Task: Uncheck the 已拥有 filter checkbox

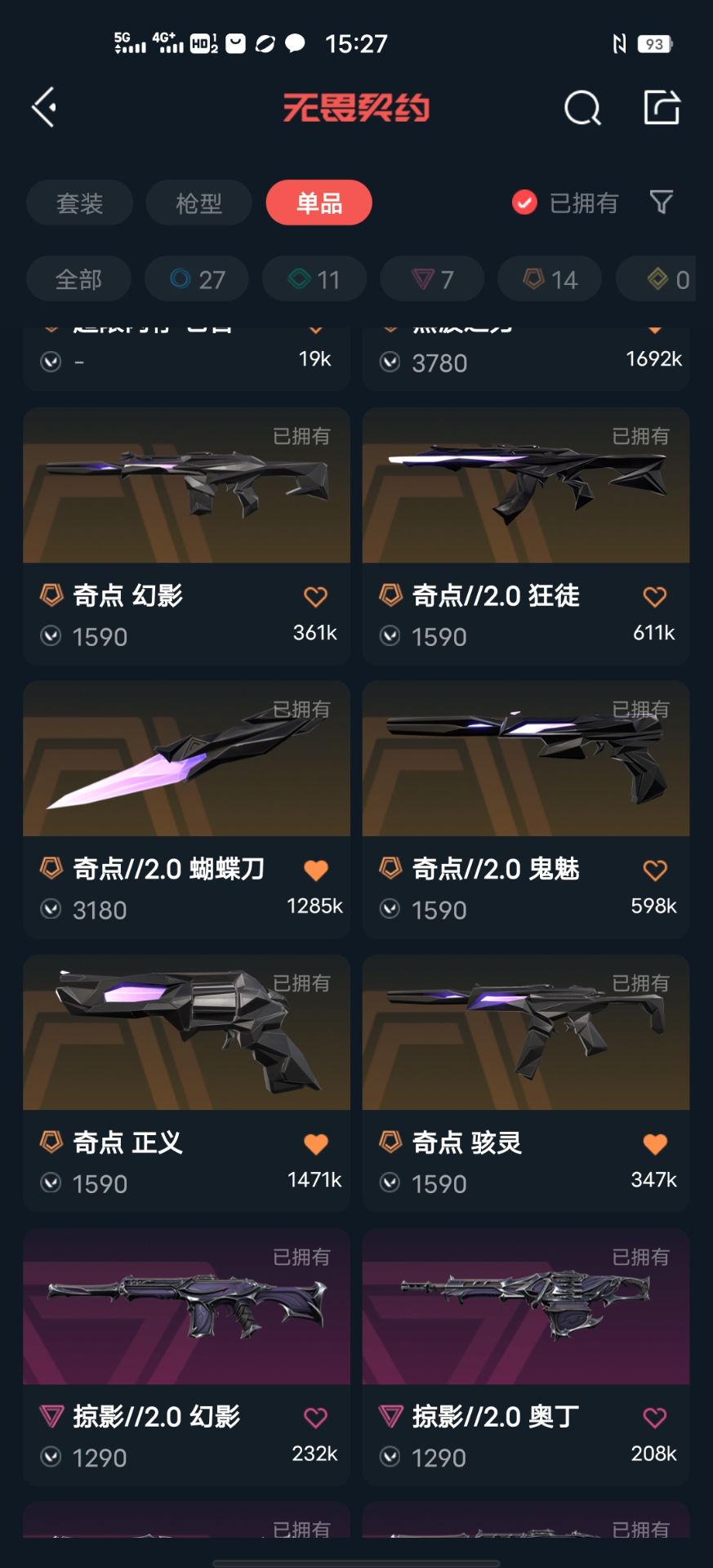Action: click(x=524, y=203)
